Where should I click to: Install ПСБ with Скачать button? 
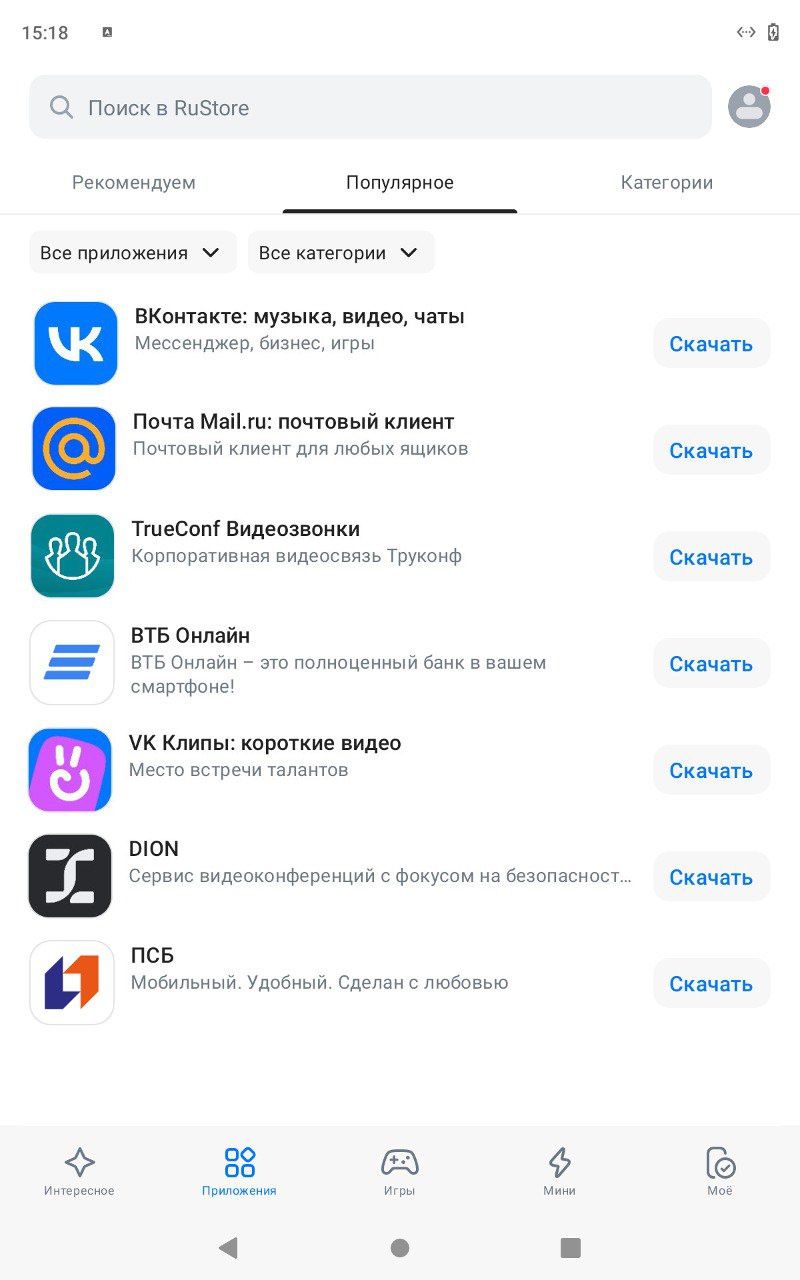(x=711, y=984)
